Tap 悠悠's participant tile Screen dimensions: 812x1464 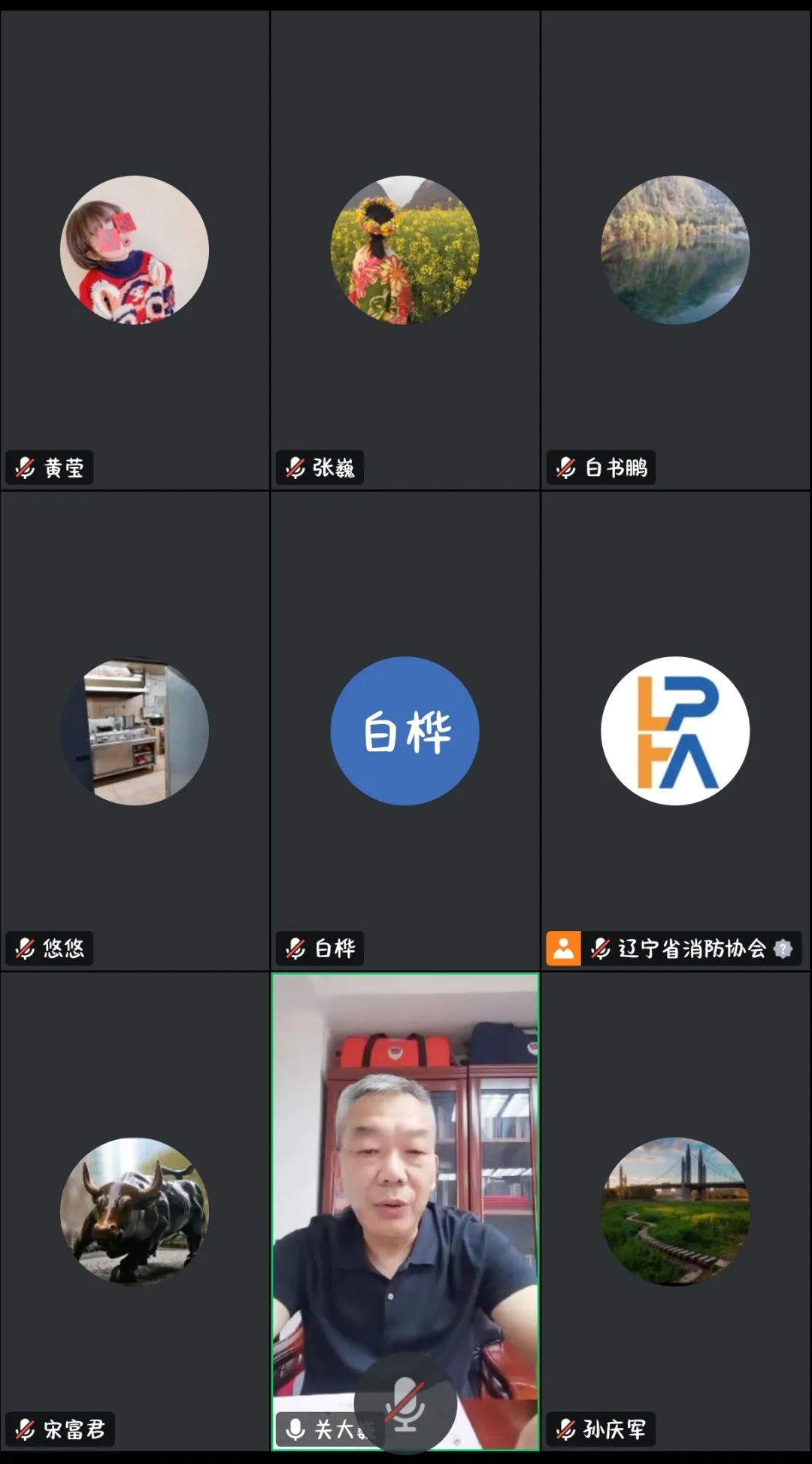(135, 731)
